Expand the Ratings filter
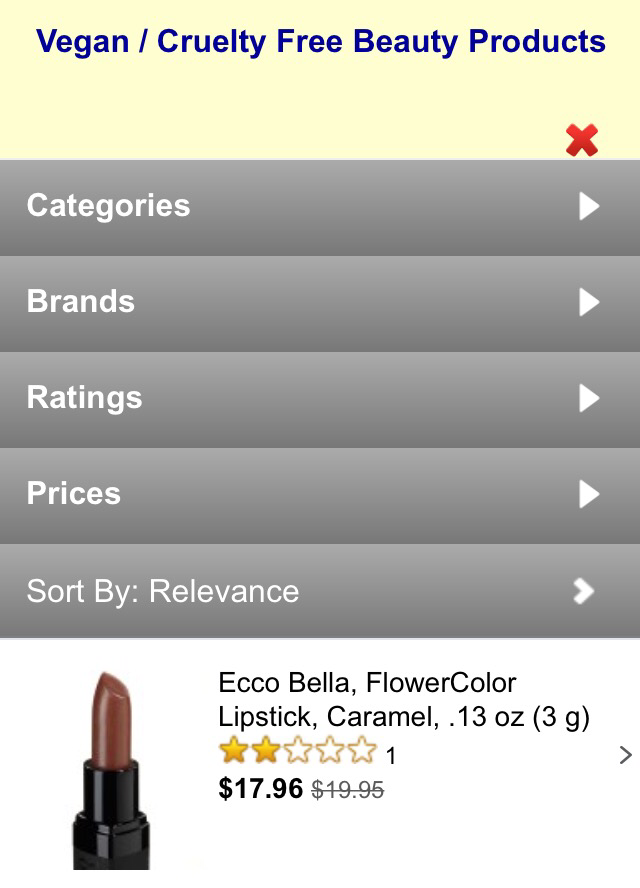Viewport: 640px width, 888px height. (320, 399)
